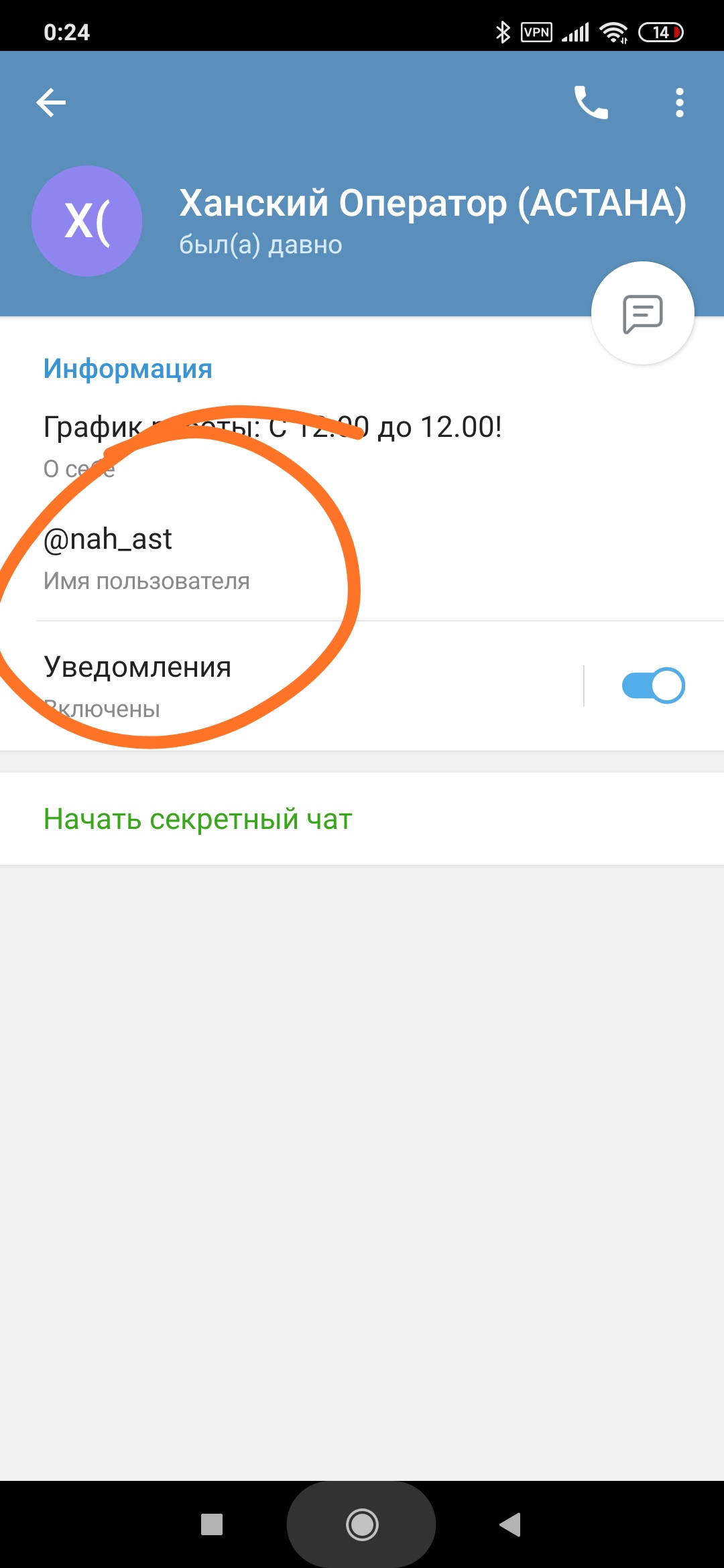Screen dimensions: 724x1568
Task: Tap the system back triangle
Action: (510, 1524)
